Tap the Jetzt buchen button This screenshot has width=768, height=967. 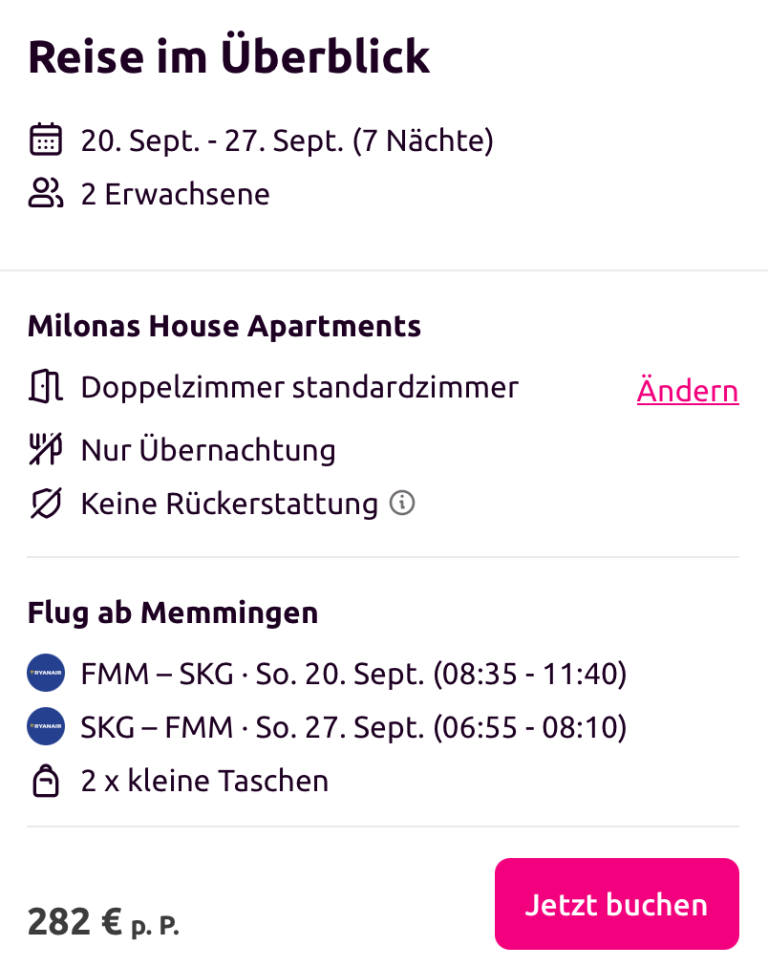[617, 903]
